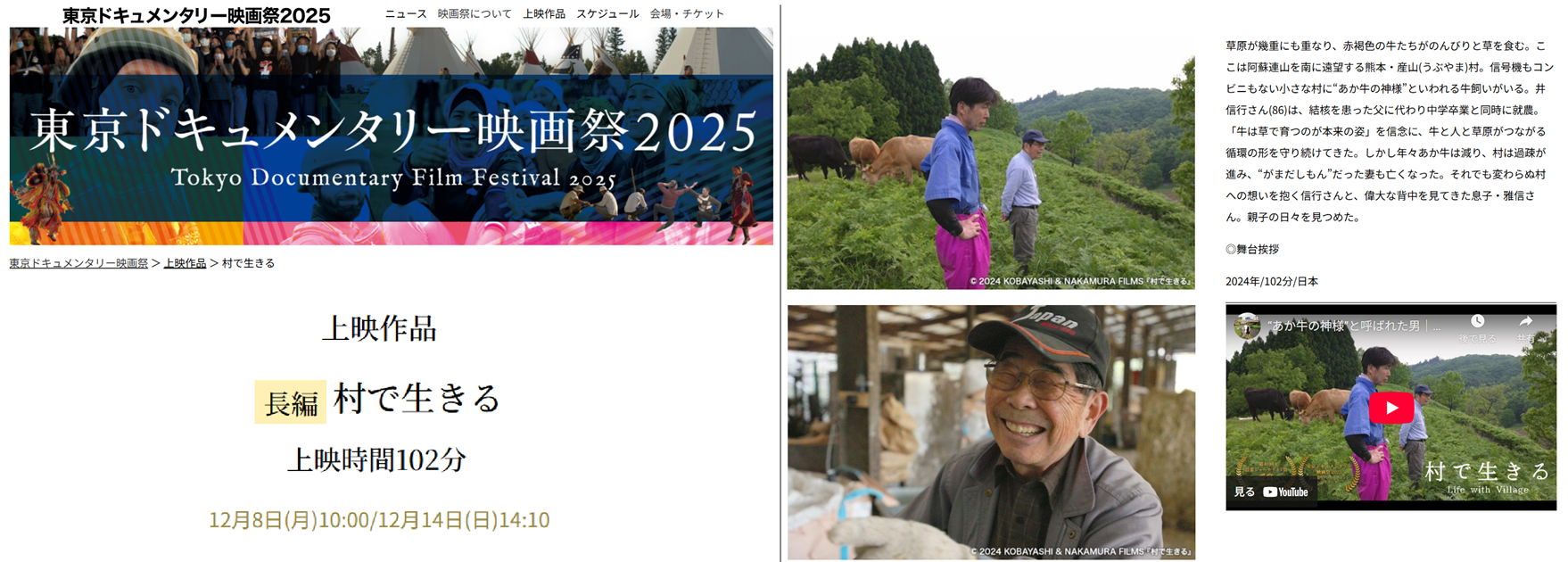Open 会場・チケット information
This screenshot has height=562, width=1568.
tap(687, 14)
